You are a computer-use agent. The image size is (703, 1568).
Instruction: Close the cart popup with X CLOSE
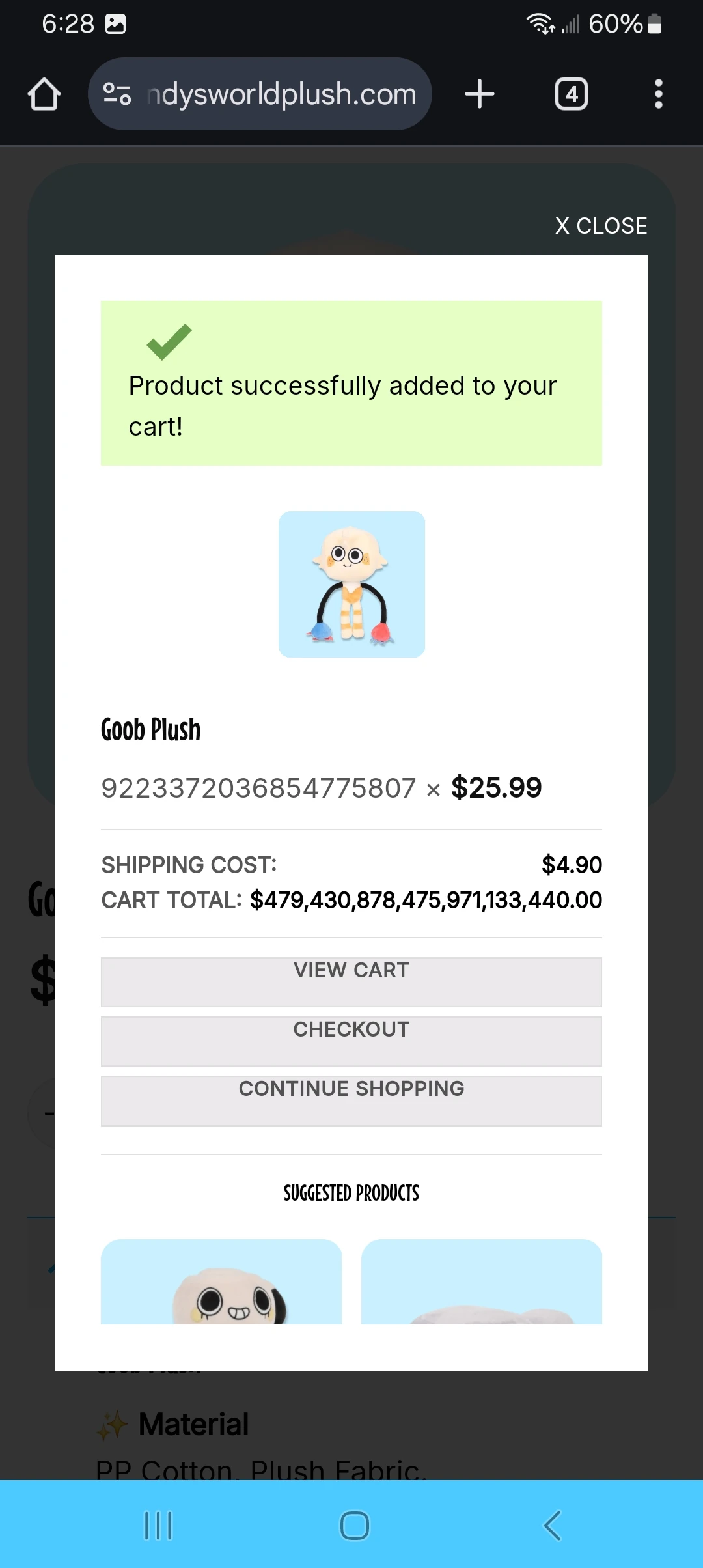601,226
